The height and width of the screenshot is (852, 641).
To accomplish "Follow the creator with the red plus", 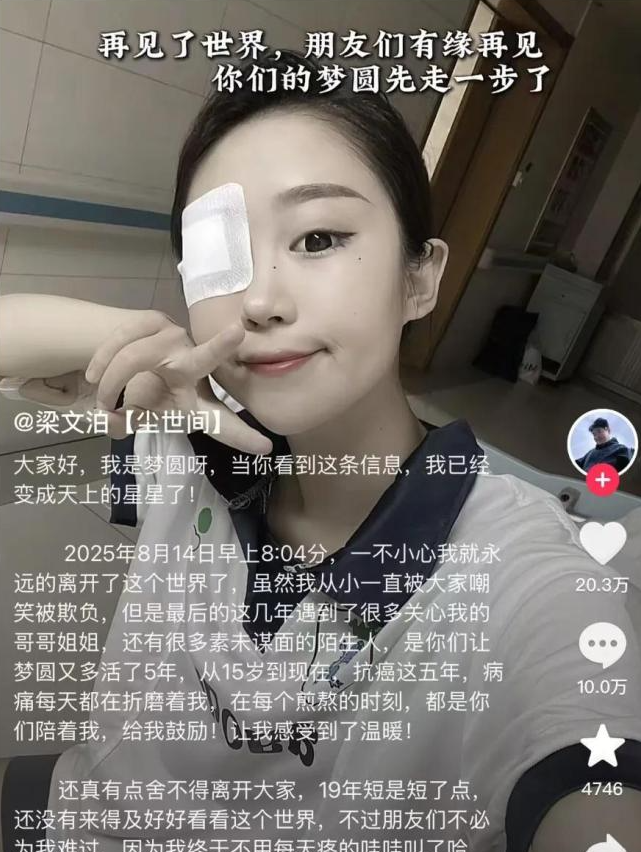I will 602,481.
